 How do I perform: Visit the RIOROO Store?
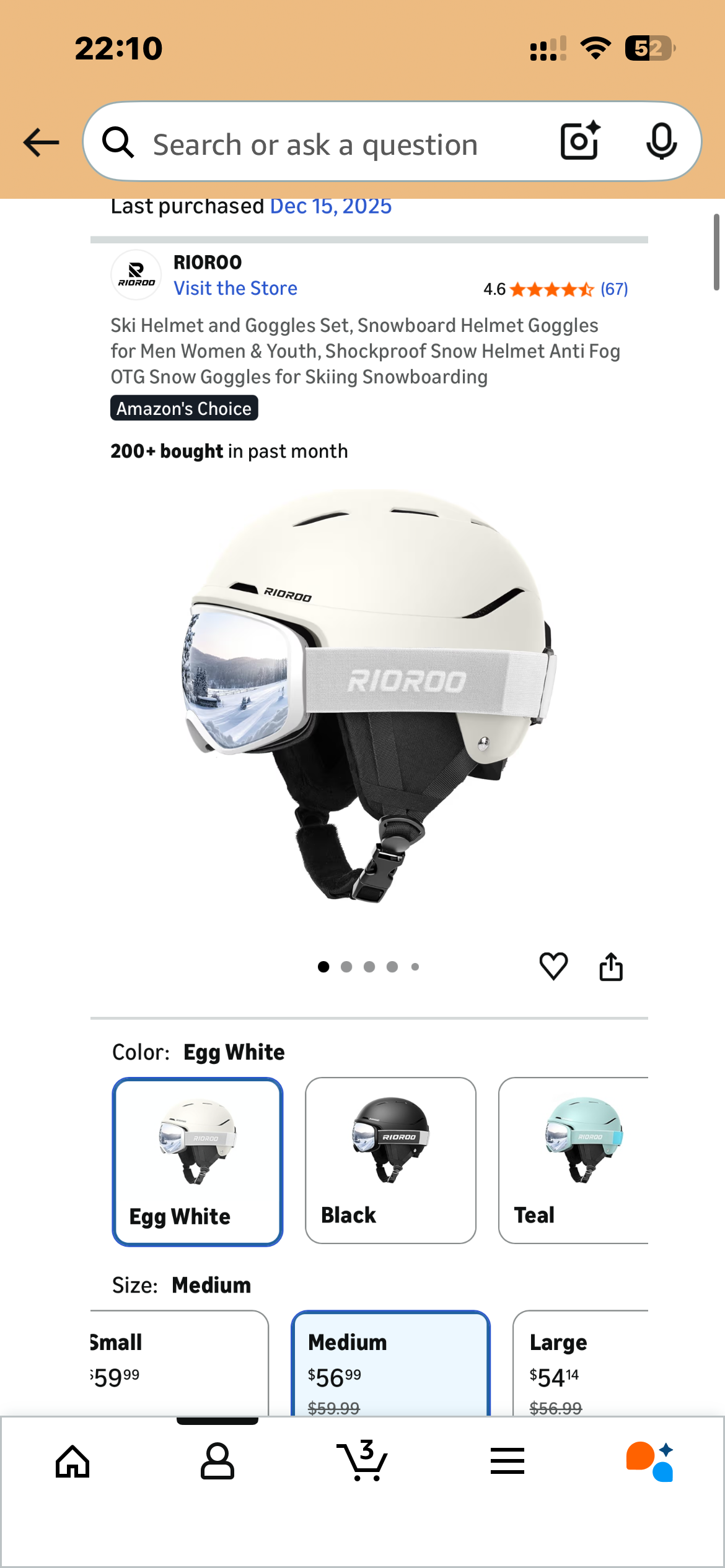pyautogui.click(x=235, y=289)
